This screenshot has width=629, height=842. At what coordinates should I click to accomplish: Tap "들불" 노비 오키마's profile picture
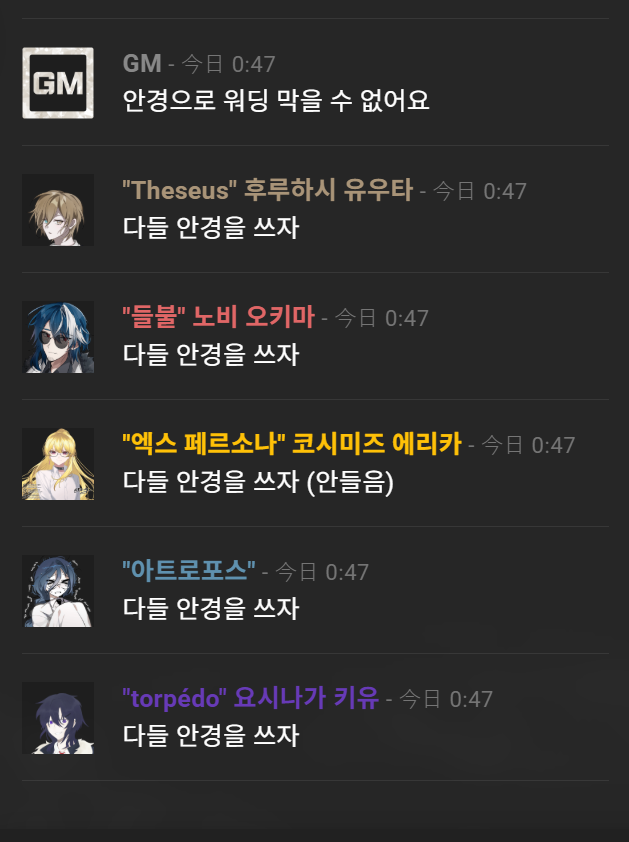click(58, 336)
